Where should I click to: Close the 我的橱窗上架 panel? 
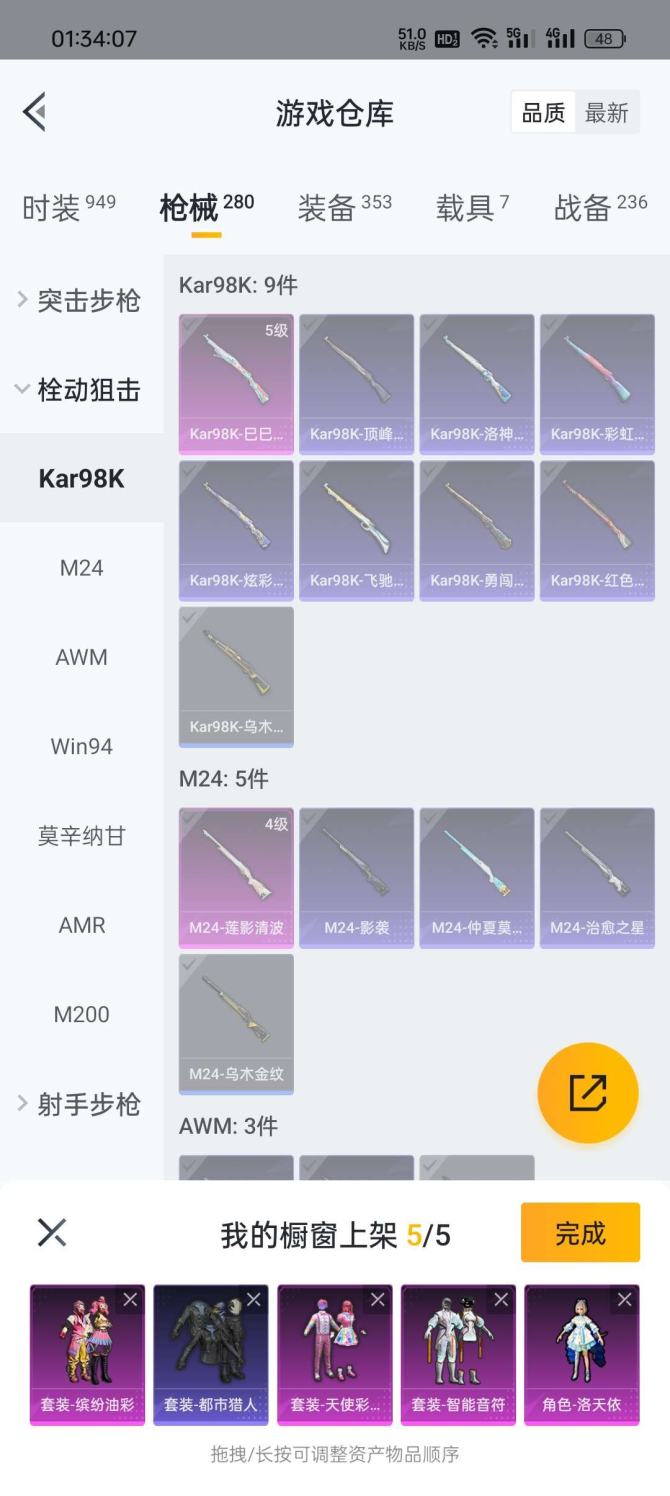52,1233
